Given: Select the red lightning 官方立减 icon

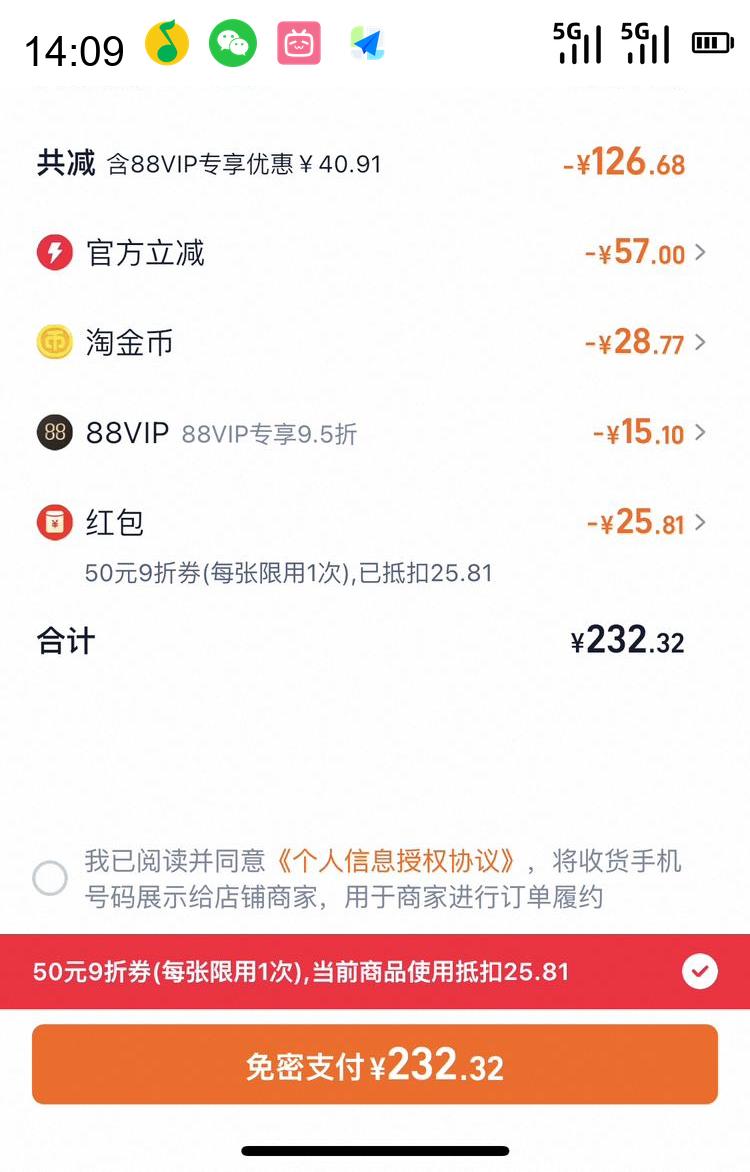Looking at the screenshot, I should [x=55, y=253].
